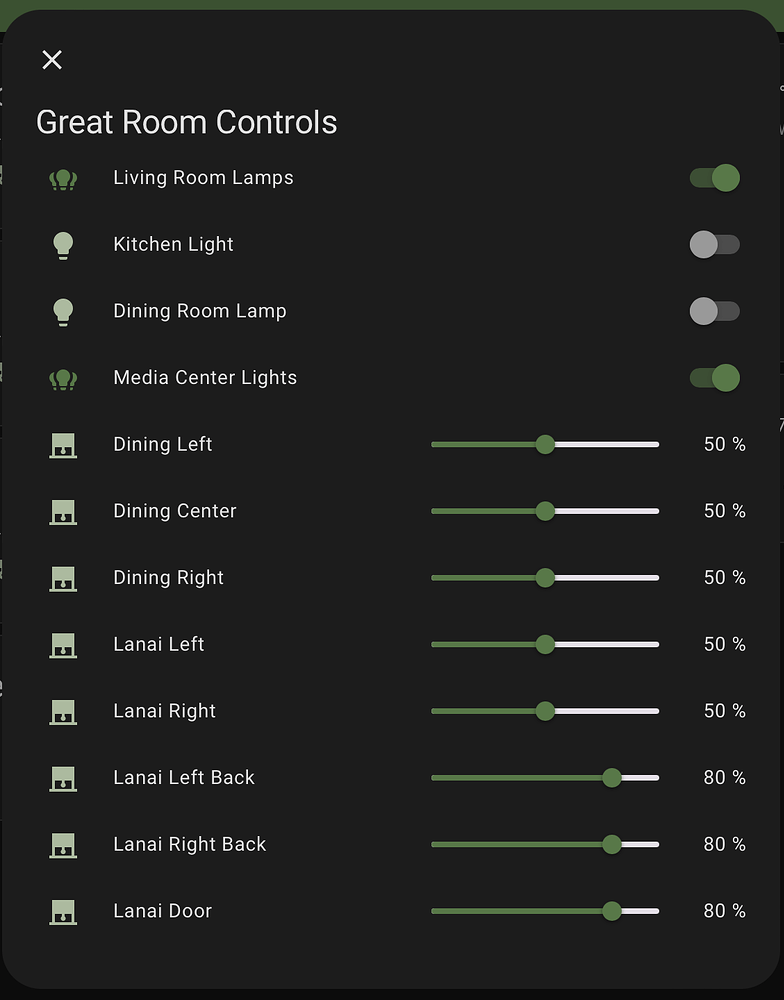Switch off the Media Center Lights
The height and width of the screenshot is (1000, 784).
[x=714, y=378]
